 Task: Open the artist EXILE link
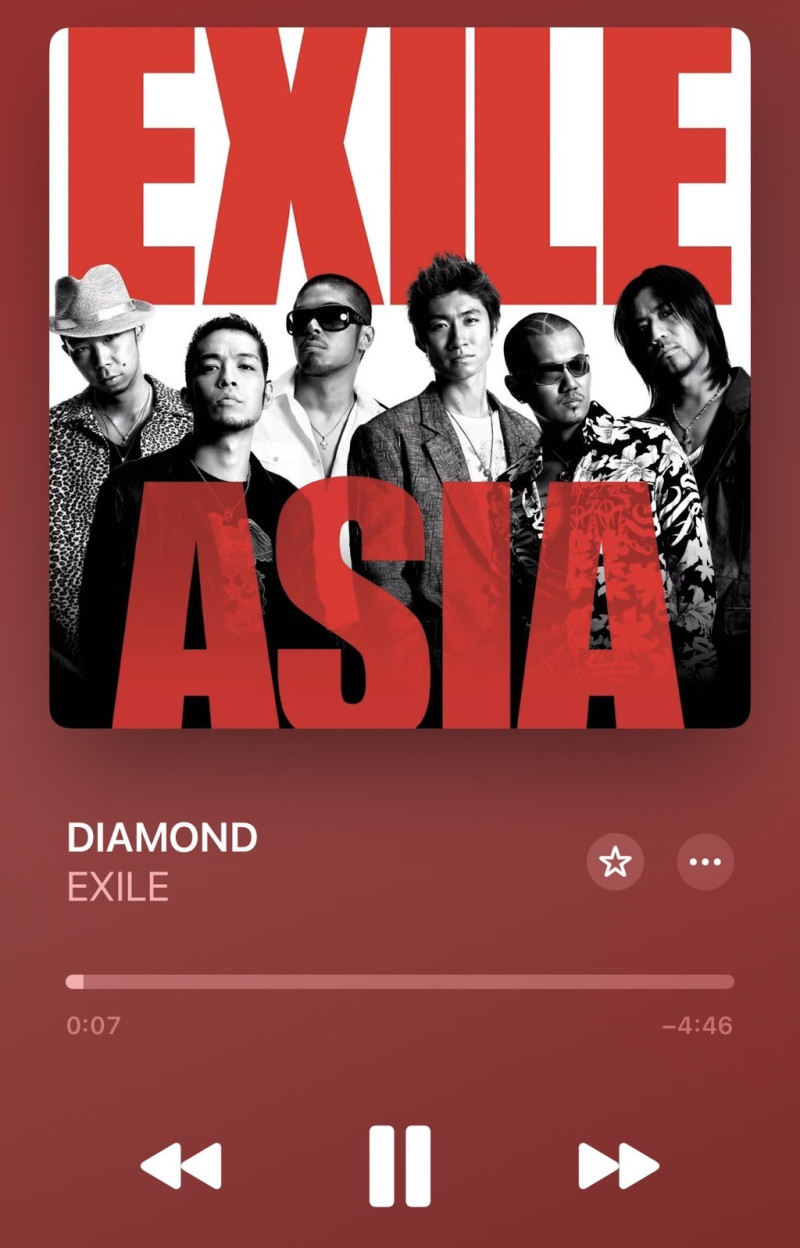[x=118, y=886]
